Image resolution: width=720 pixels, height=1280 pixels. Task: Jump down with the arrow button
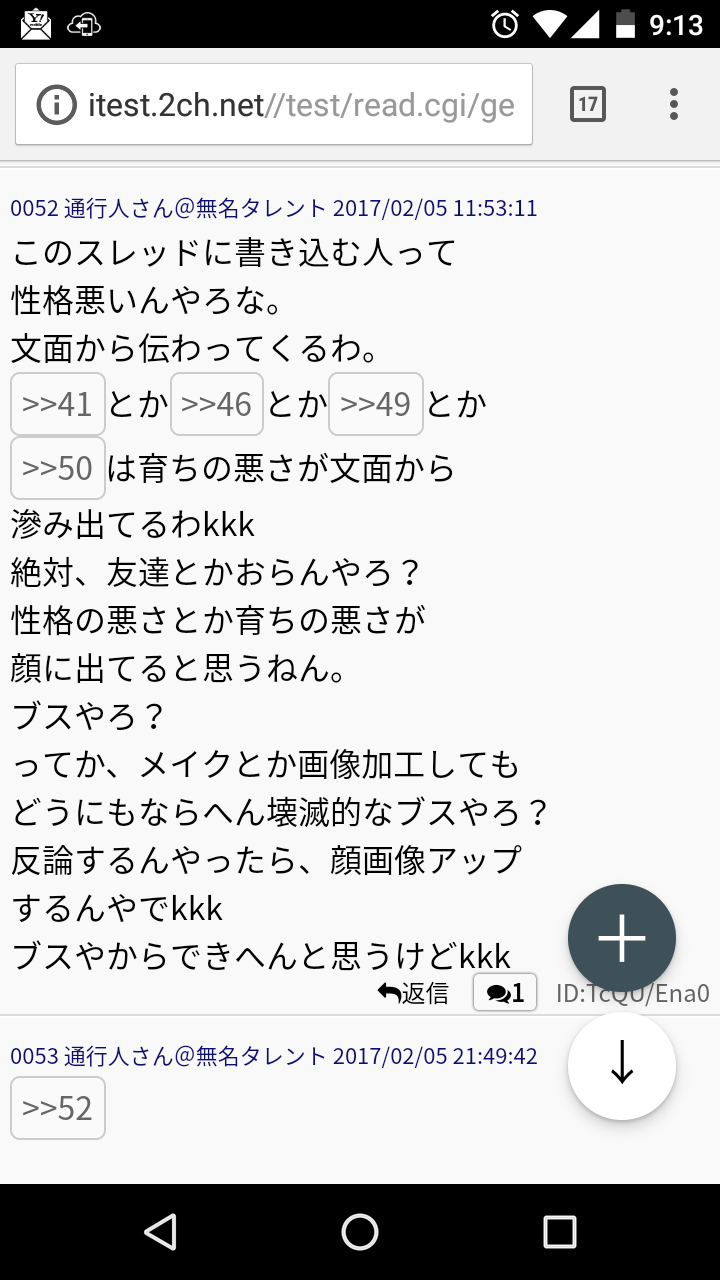622,1066
